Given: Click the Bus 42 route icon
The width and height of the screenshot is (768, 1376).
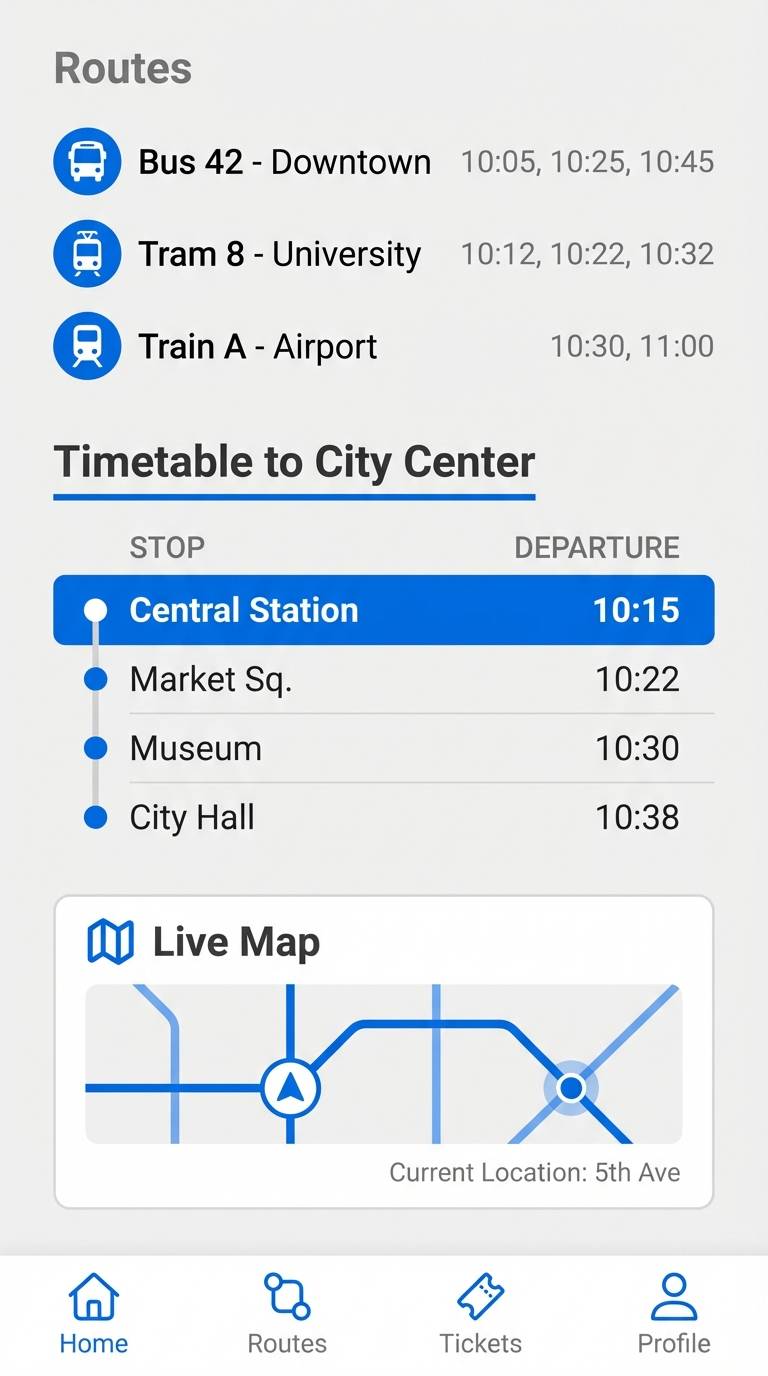Looking at the screenshot, I should [87, 161].
